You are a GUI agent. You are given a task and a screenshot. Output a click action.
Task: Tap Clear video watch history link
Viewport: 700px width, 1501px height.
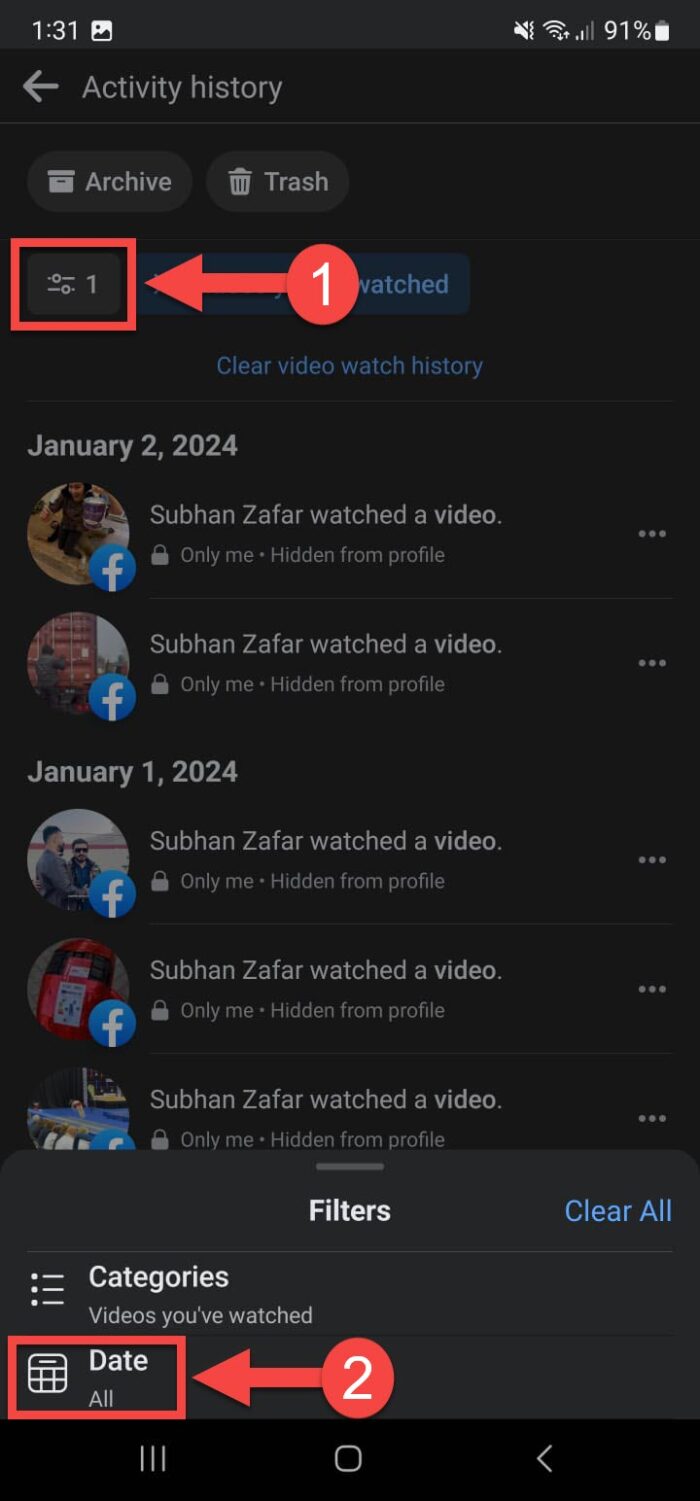[349, 366]
